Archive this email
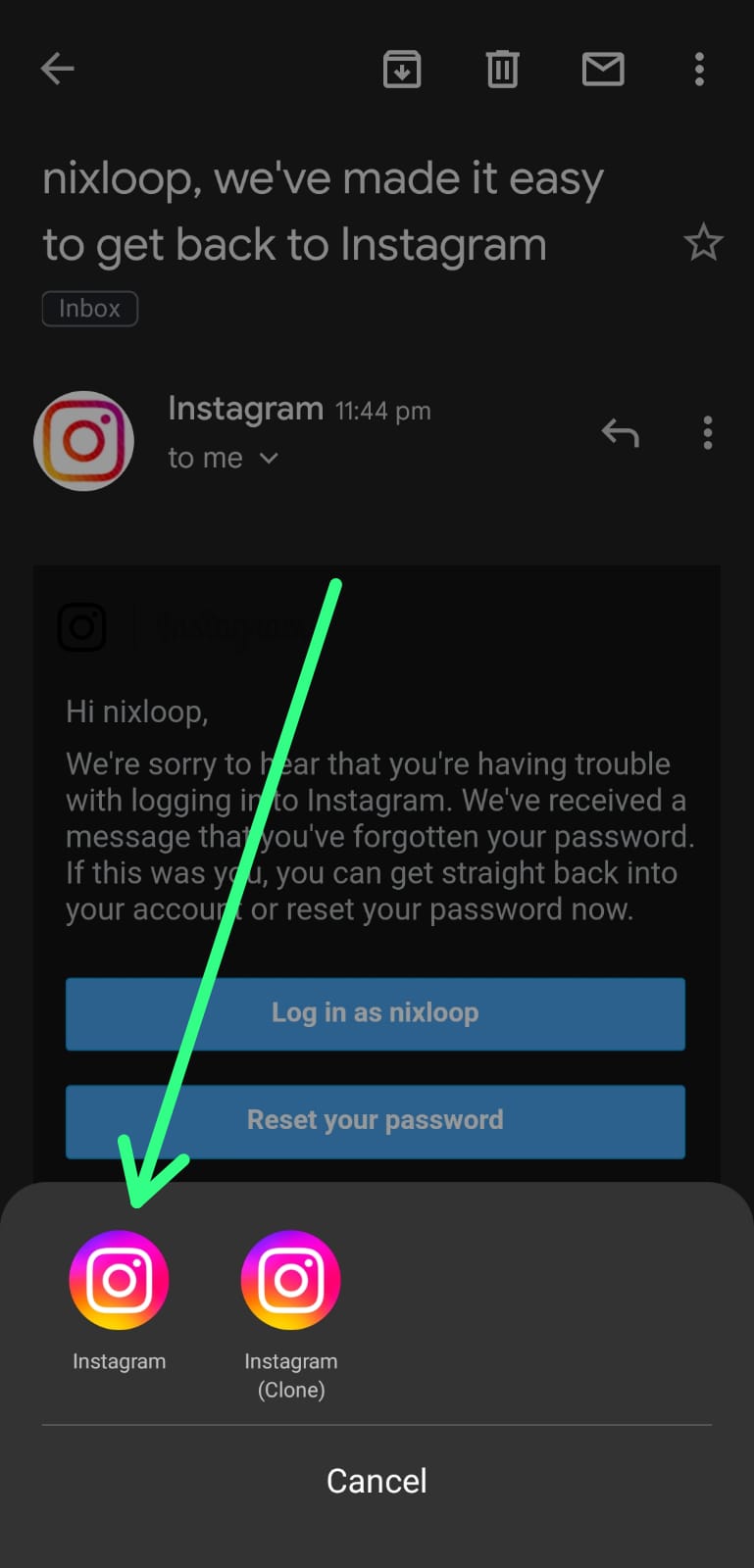The width and height of the screenshot is (754, 1568). (x=402, y=70)
